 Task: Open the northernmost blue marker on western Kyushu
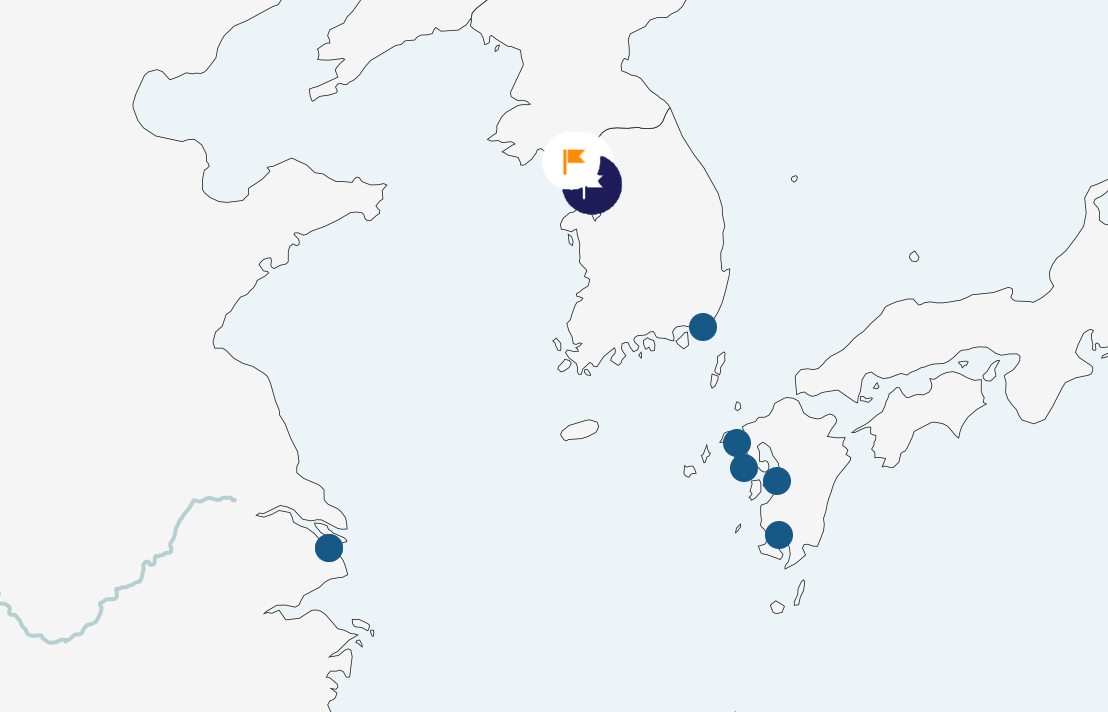[x=737, y=443]
